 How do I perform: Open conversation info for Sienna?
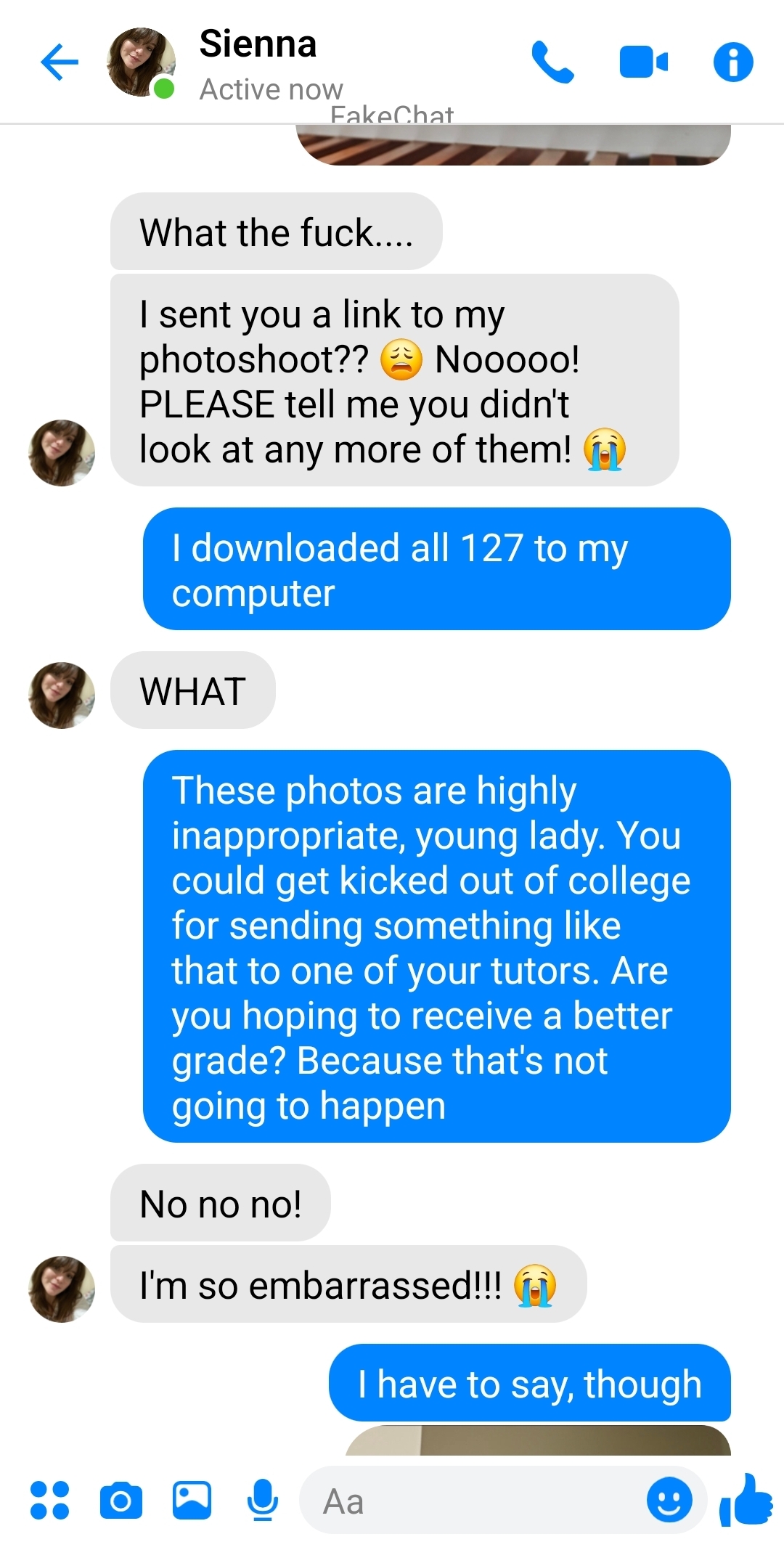733,62
